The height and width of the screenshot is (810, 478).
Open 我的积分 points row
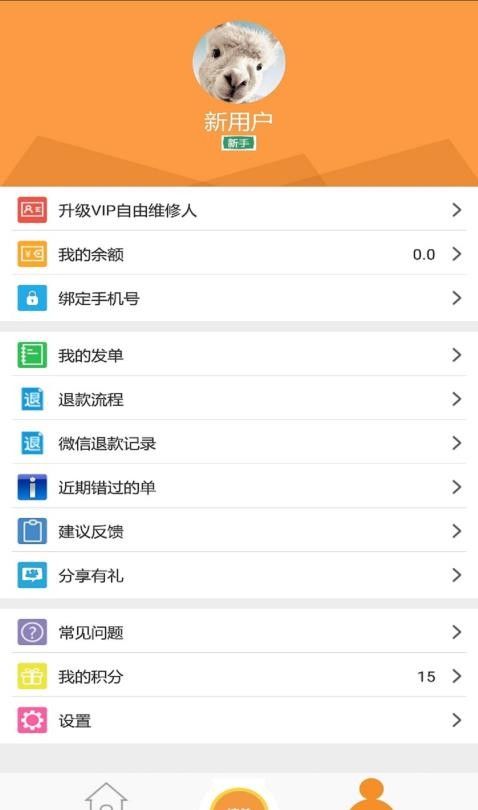coord(239,676)
